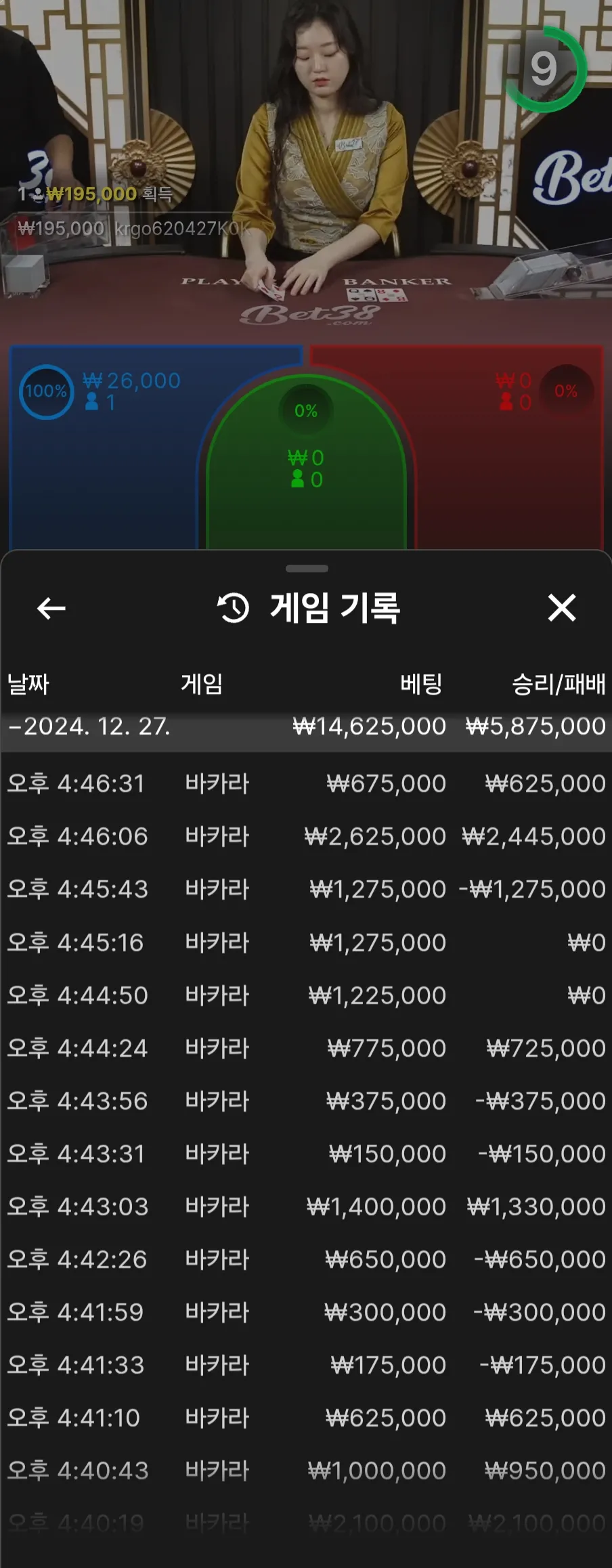
Task: Open the 오후 4:45:16 baccarat record
Action: 306,942
